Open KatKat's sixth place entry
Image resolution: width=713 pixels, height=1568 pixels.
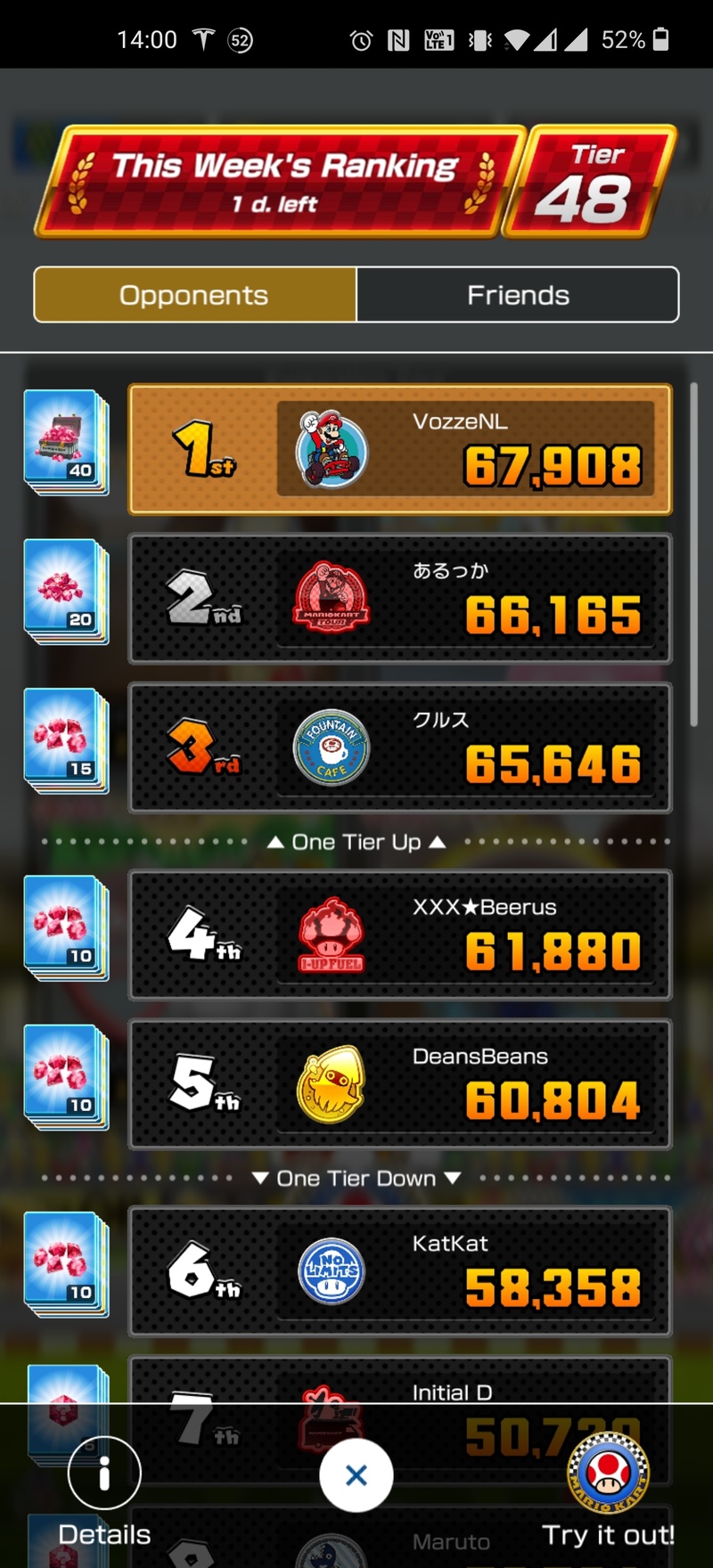tap(399, 1271)
